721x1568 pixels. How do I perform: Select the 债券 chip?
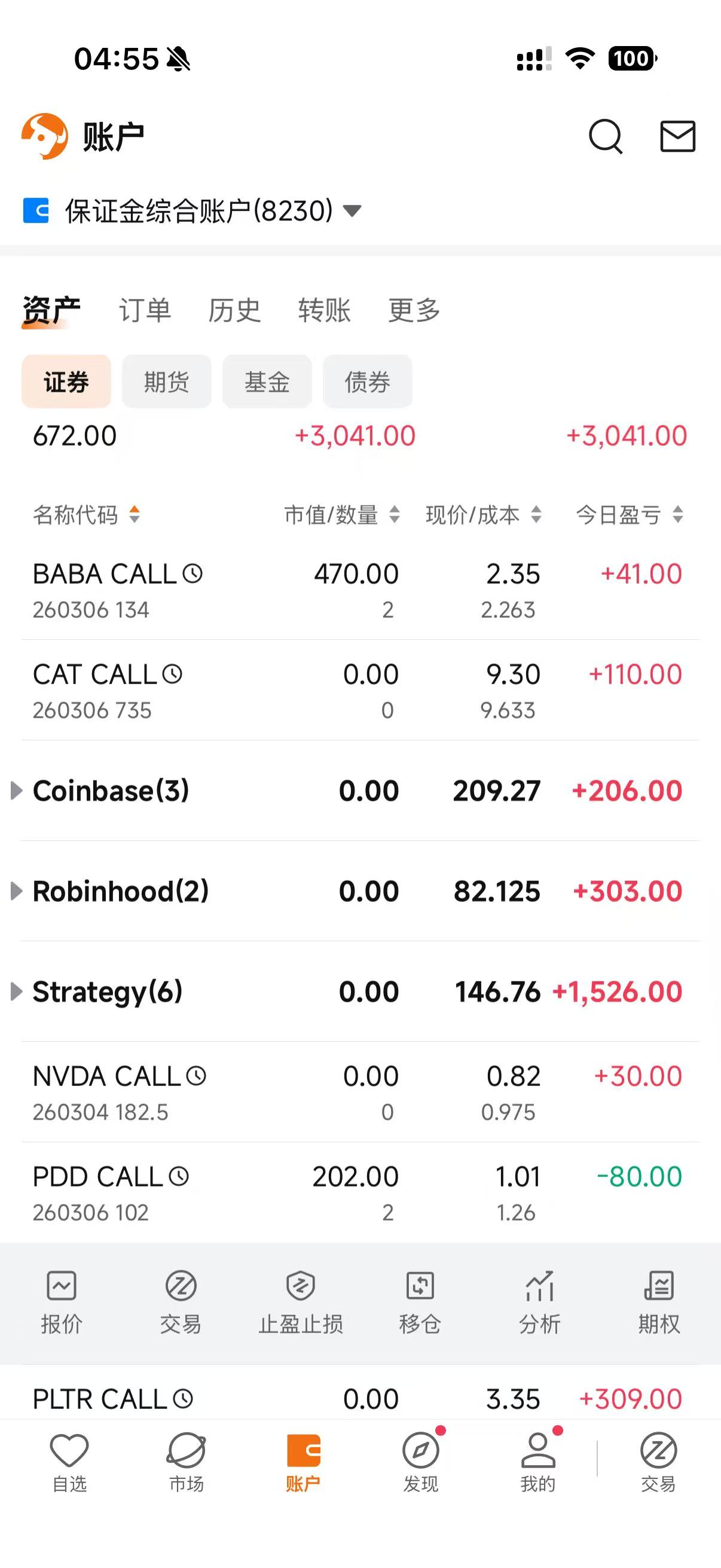(368, 382)
